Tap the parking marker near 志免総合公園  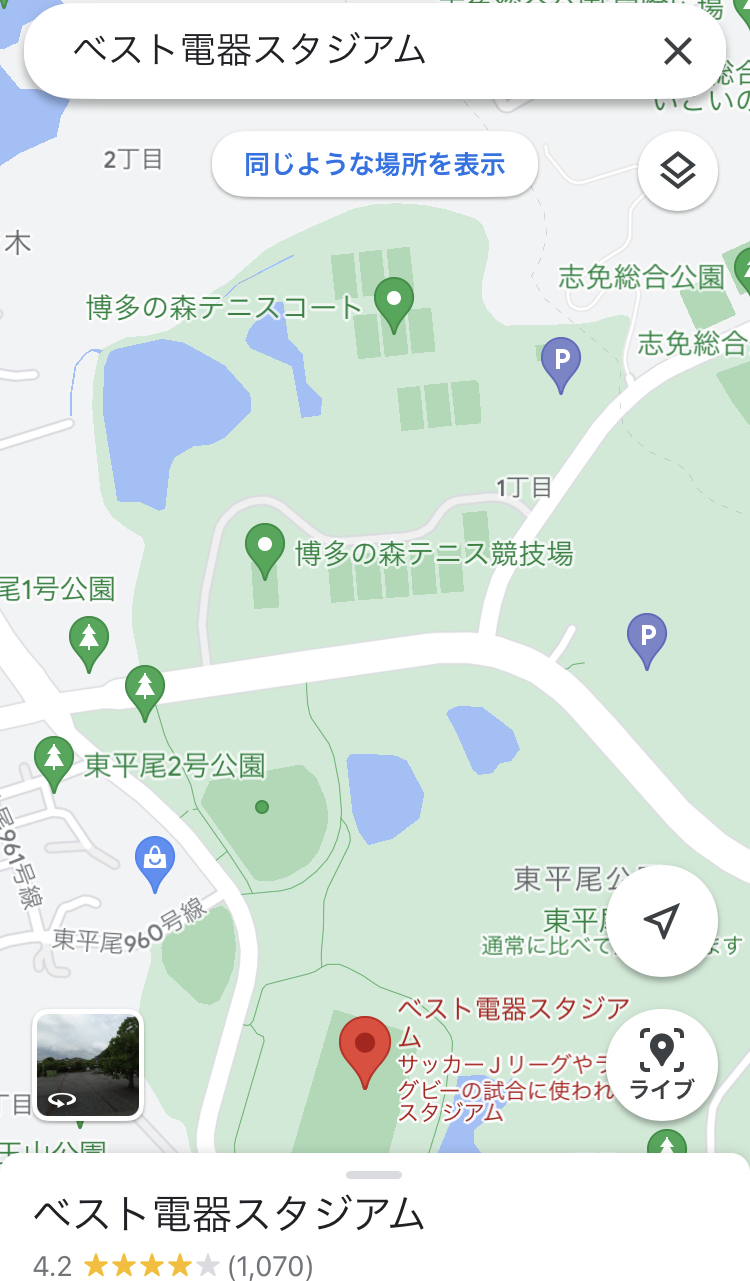[560, 361]
